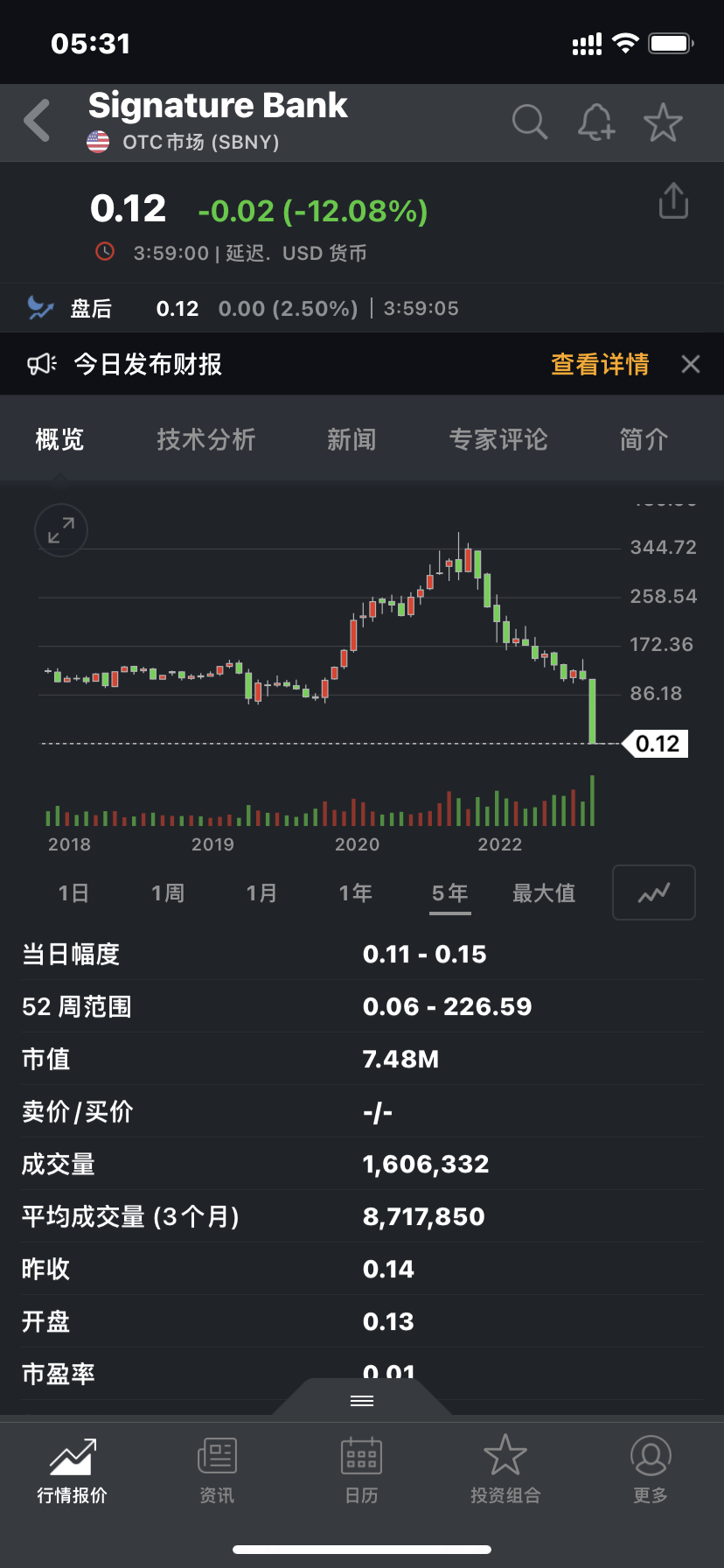Open the 简介 tab
Screen dimensions: 724x1568
pos(644,439)
